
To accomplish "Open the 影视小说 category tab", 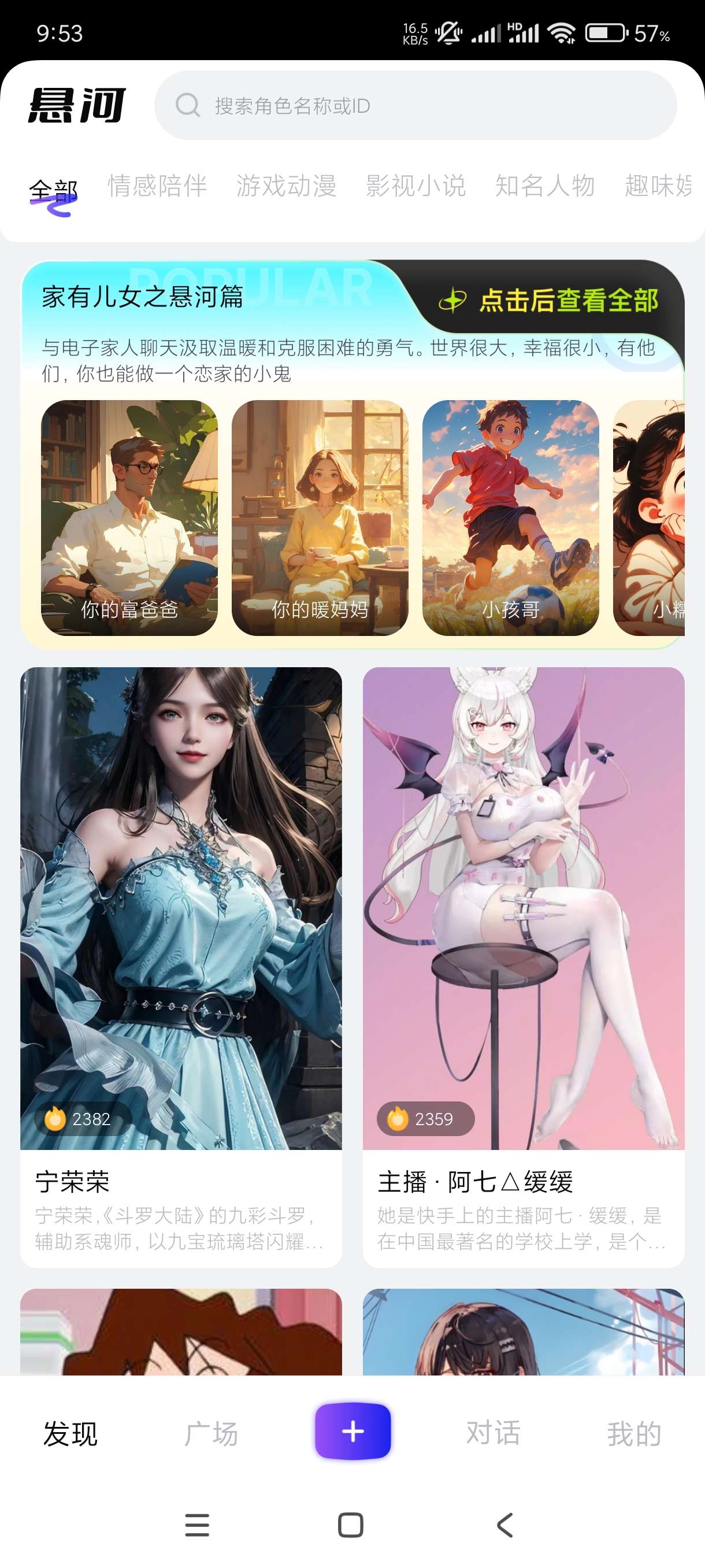I will tap(415, 186).
